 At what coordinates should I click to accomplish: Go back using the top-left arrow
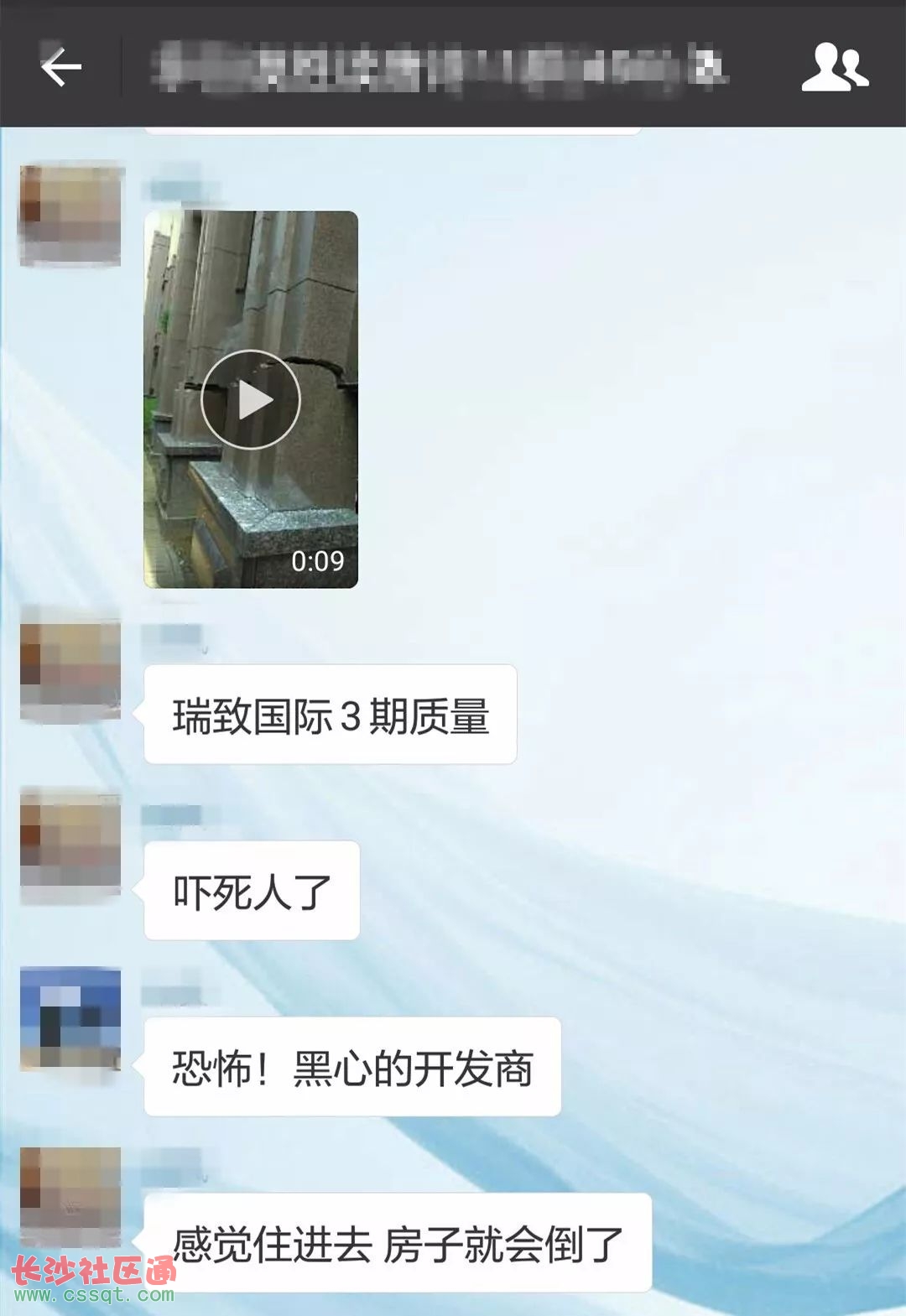pyautogui.click(x=61, y=67)
